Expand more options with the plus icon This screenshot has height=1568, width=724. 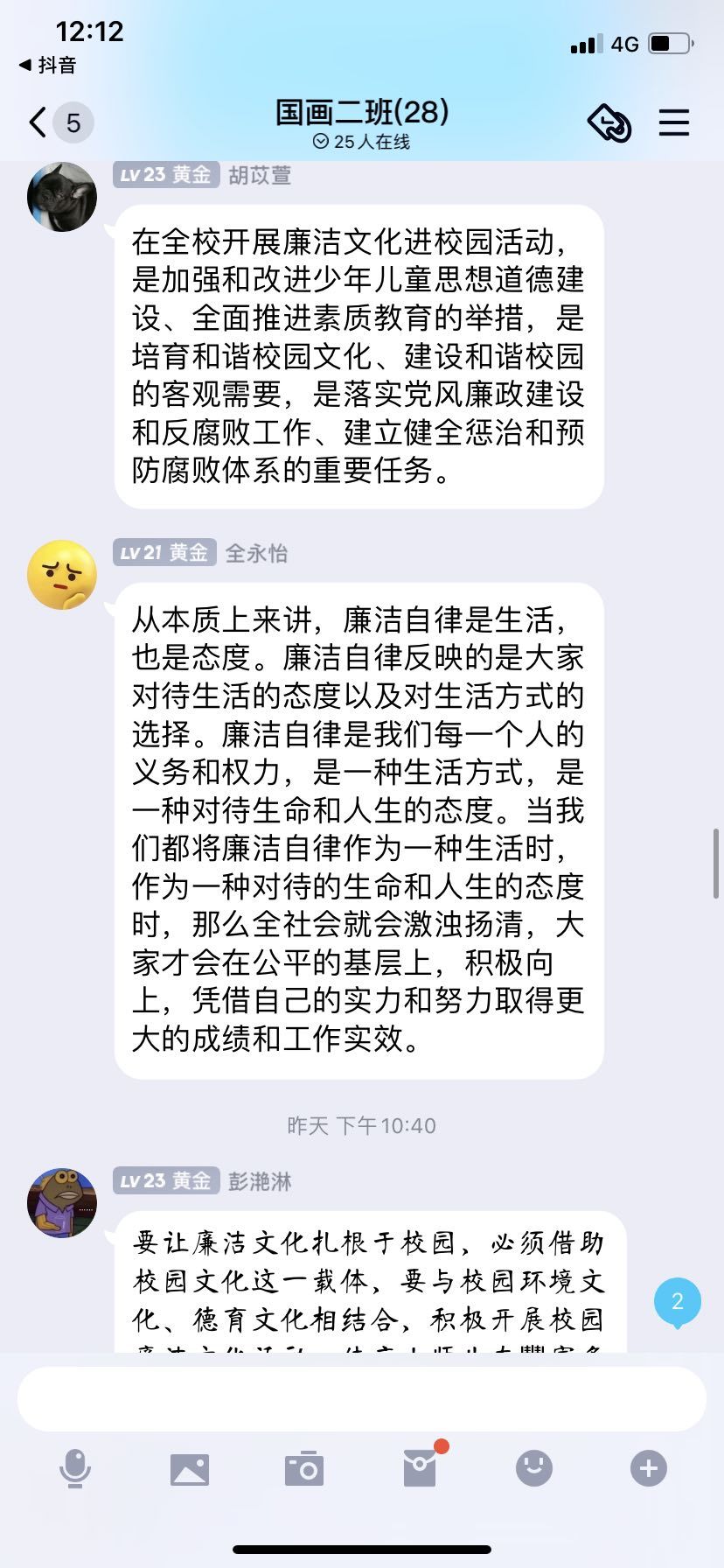[648, 1468]
